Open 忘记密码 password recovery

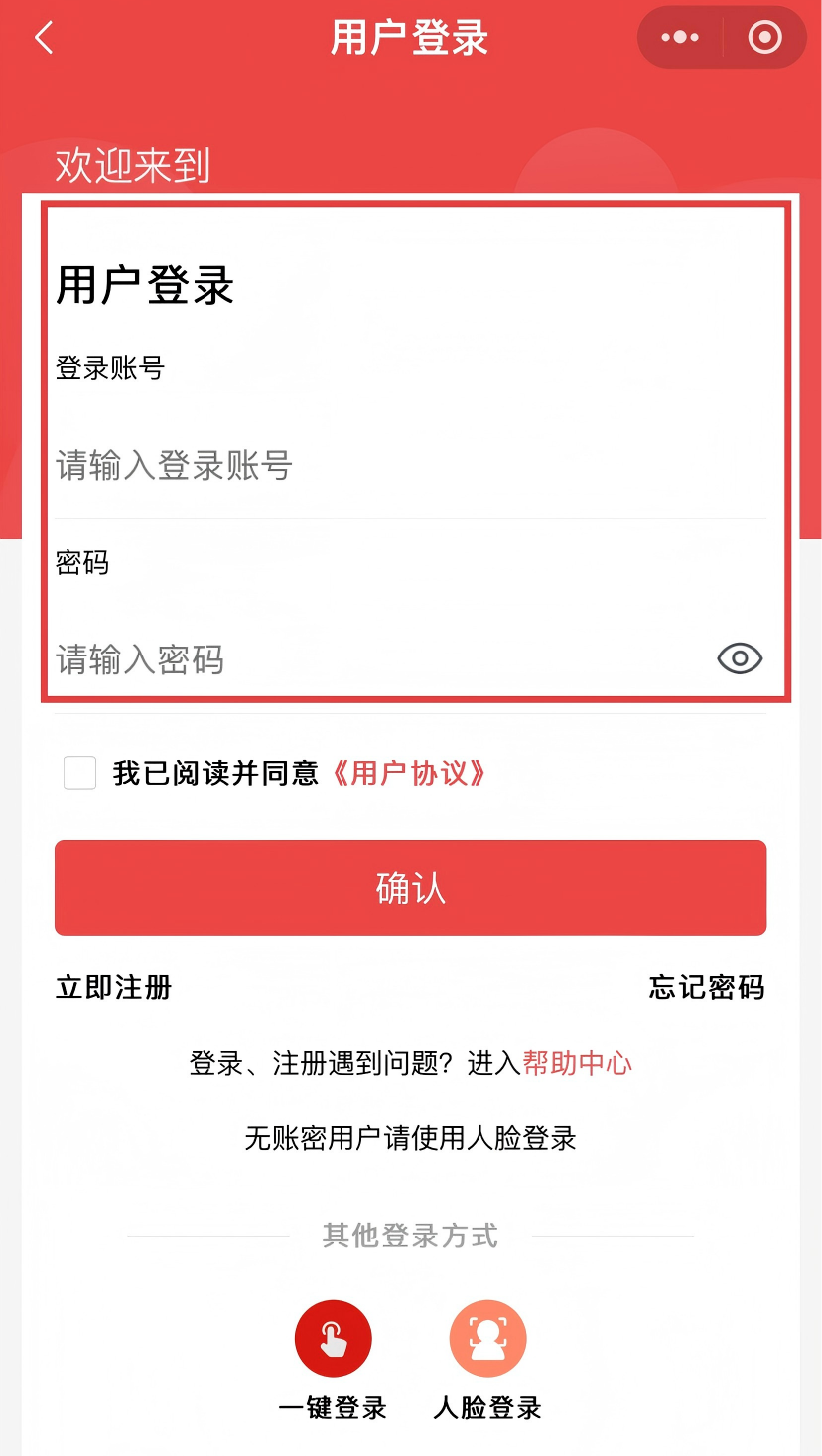[705, 988]
